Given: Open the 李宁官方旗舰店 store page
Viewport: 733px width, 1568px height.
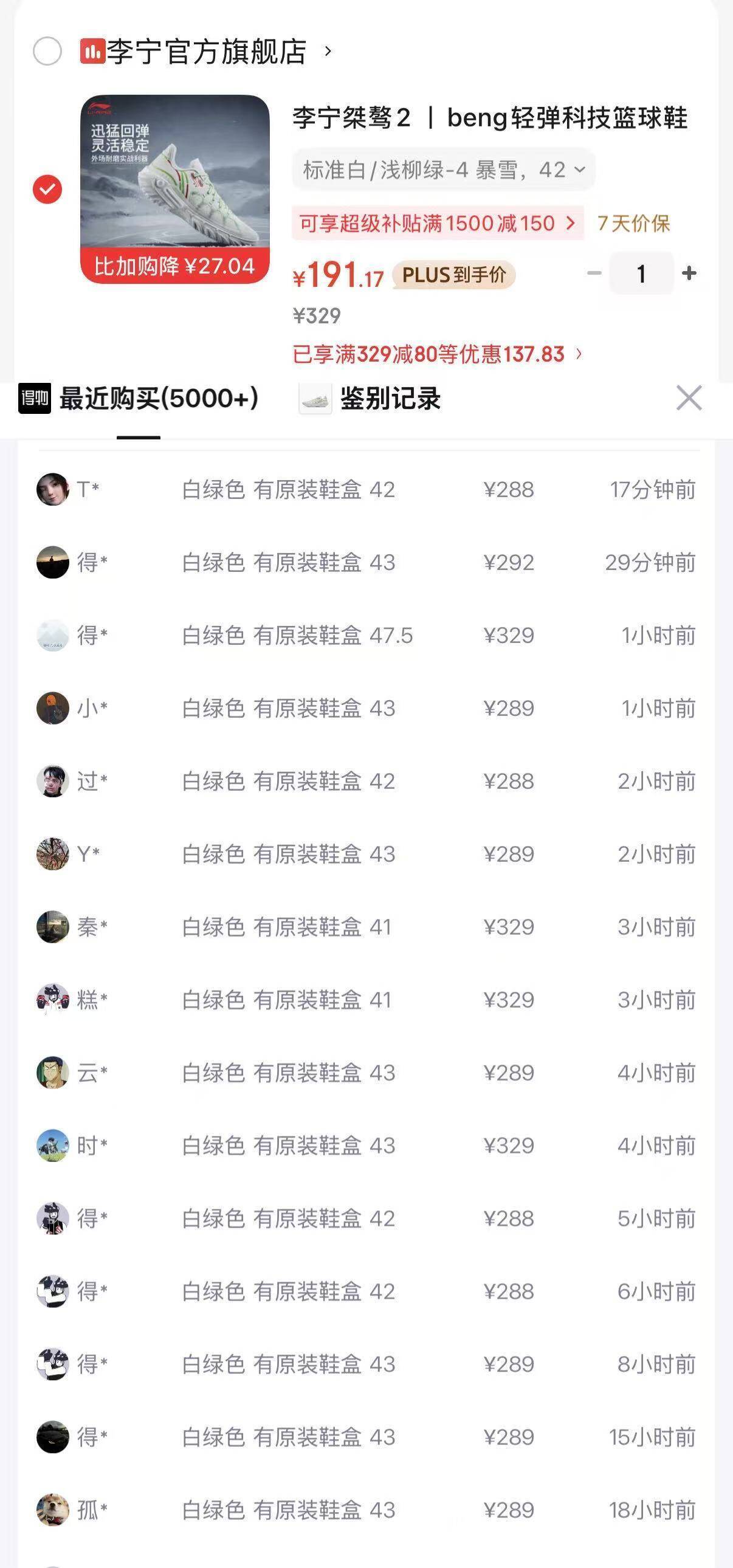Looking at the screenshot, I should (207, 51).
